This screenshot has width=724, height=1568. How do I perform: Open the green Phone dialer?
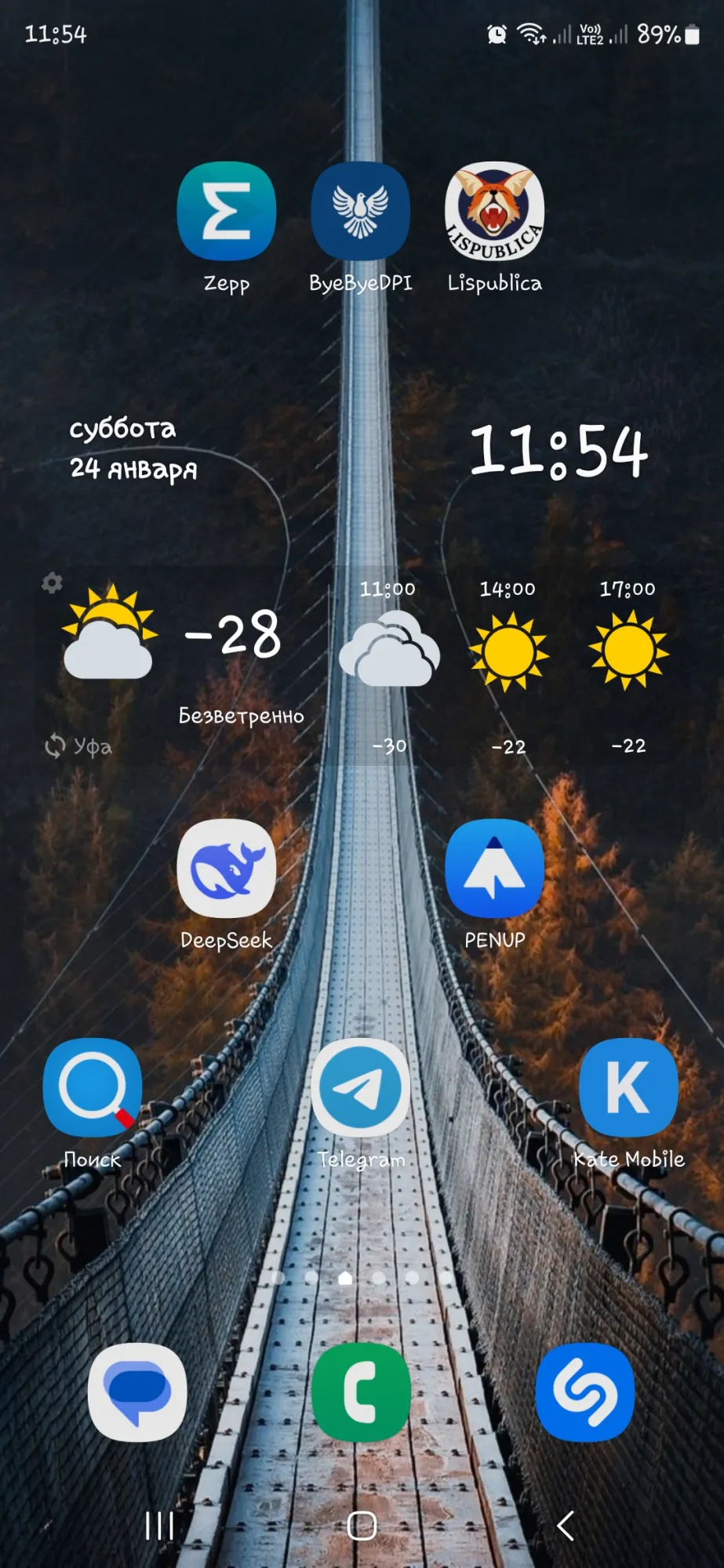361,1392
